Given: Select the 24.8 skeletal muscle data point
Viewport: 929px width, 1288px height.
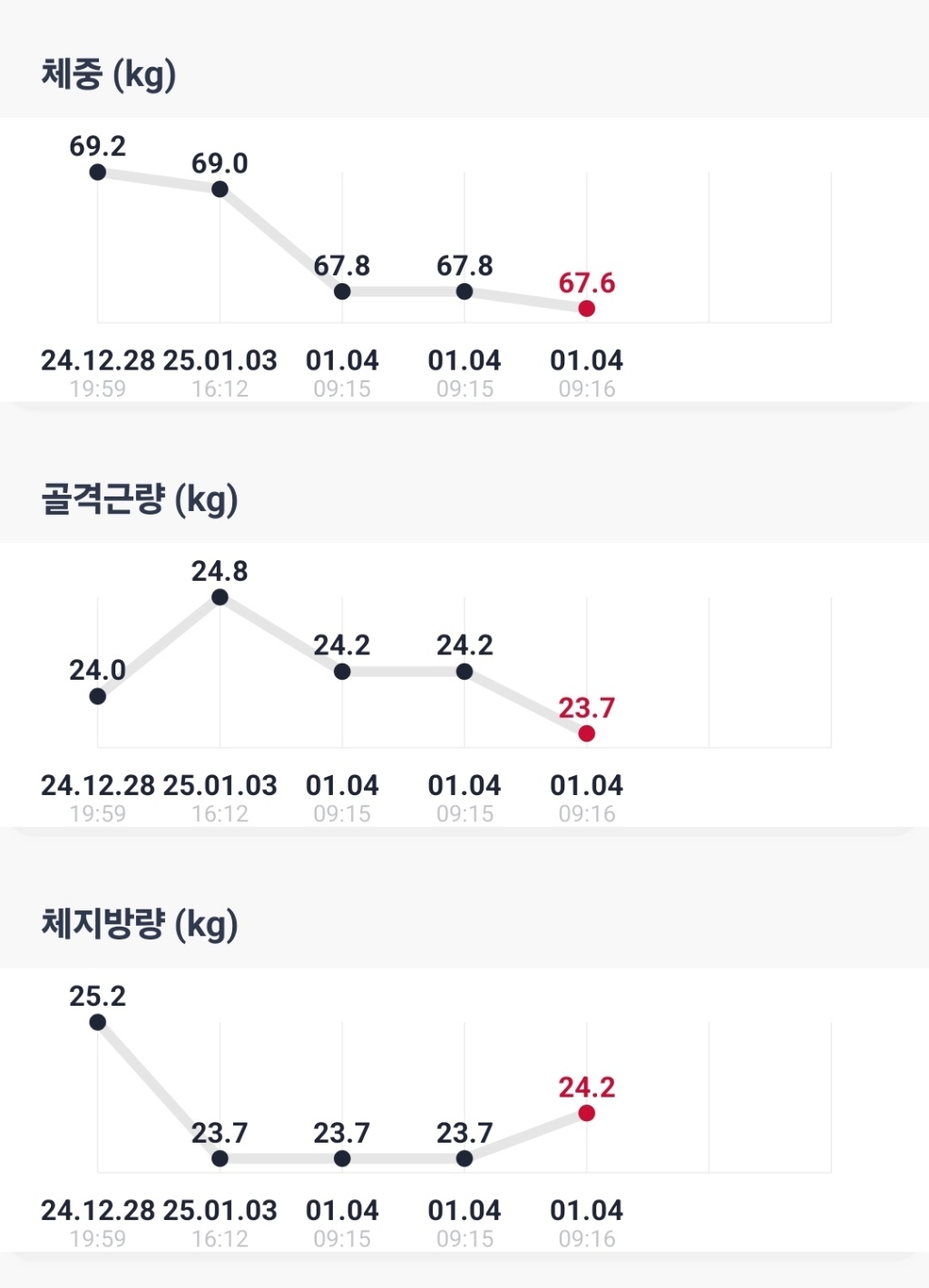Looking at the screenshot, I should click(220, 597).
